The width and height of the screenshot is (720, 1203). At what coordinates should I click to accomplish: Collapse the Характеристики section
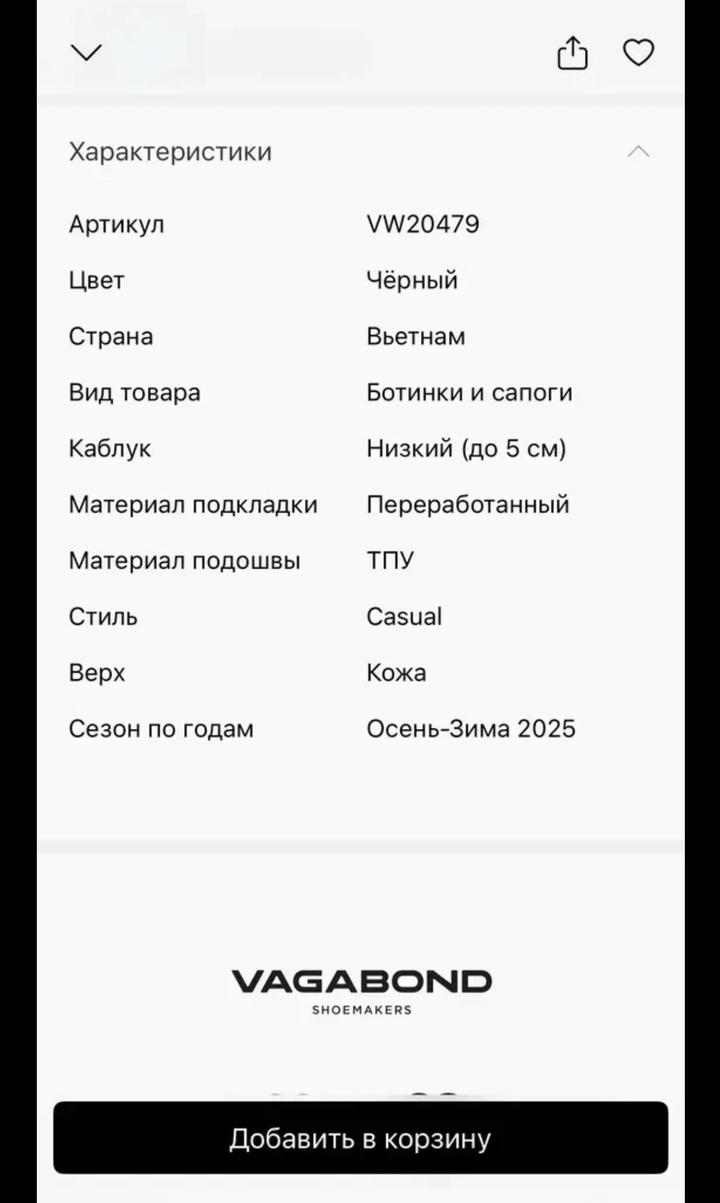coord(638,152)
